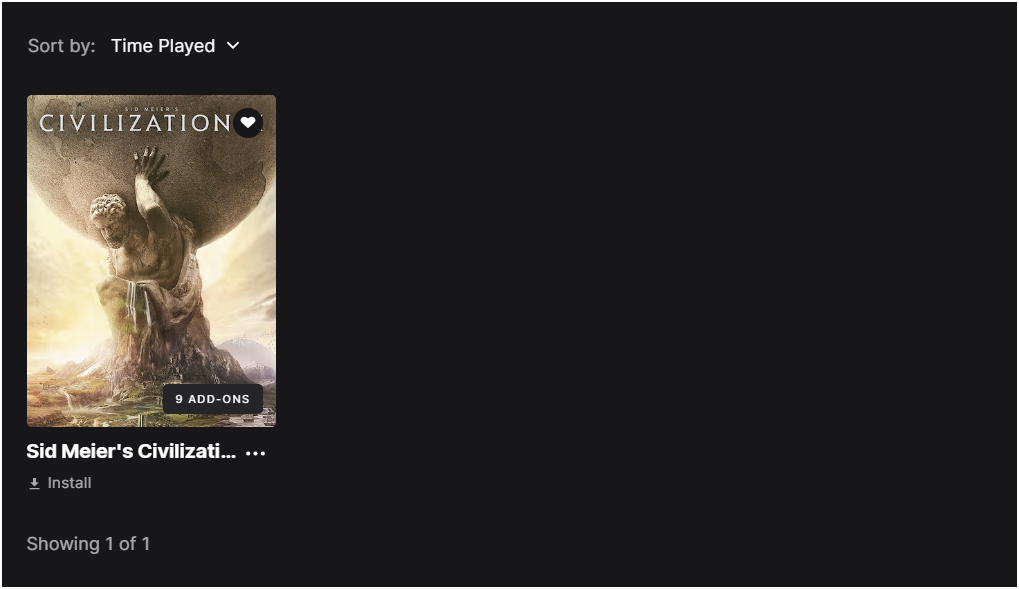
Task: View the 9 Add-Ons badge
Action: [x=213, y=399]
